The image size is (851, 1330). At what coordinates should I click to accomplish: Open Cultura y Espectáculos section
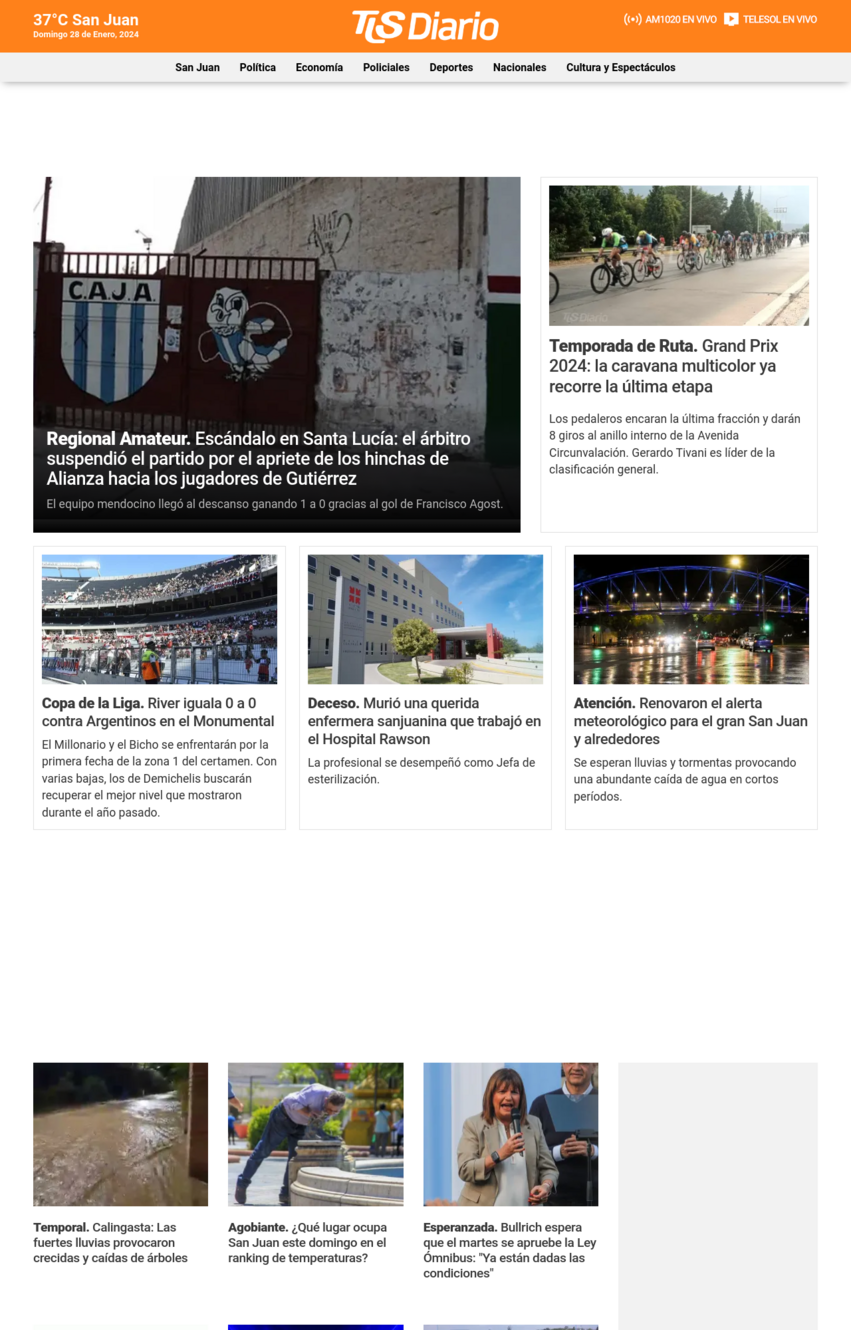coord(620,68)
